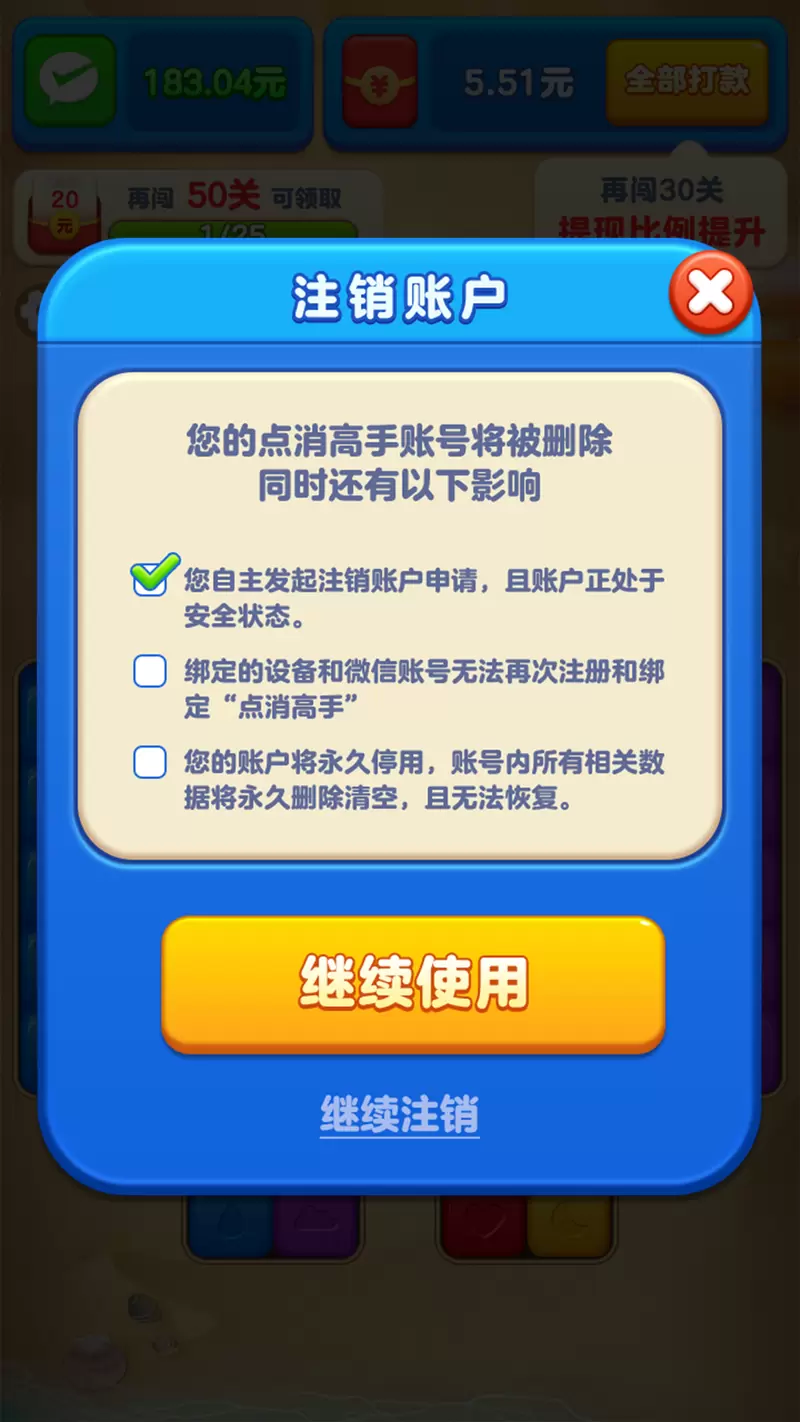Screen dimensions: 800x1422
Task: Tap the 注销账户 dialog title
Action: point(400,295)
